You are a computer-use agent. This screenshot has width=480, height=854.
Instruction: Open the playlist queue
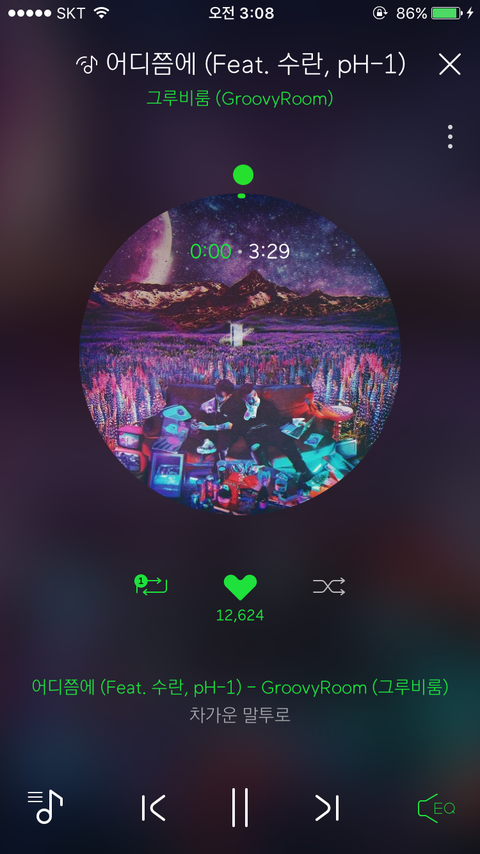pyautogui.click(x=45, y=807)
